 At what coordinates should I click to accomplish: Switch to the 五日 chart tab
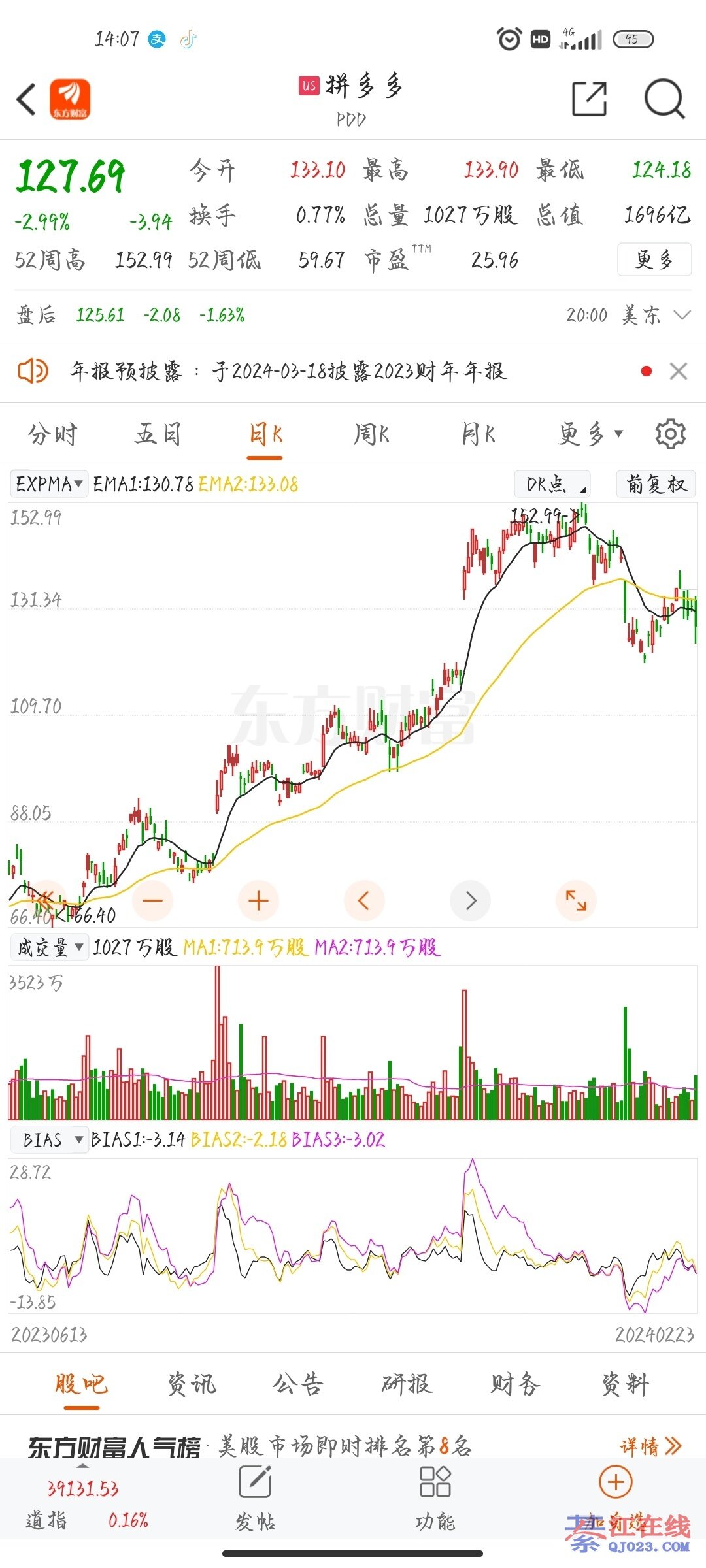158,434
